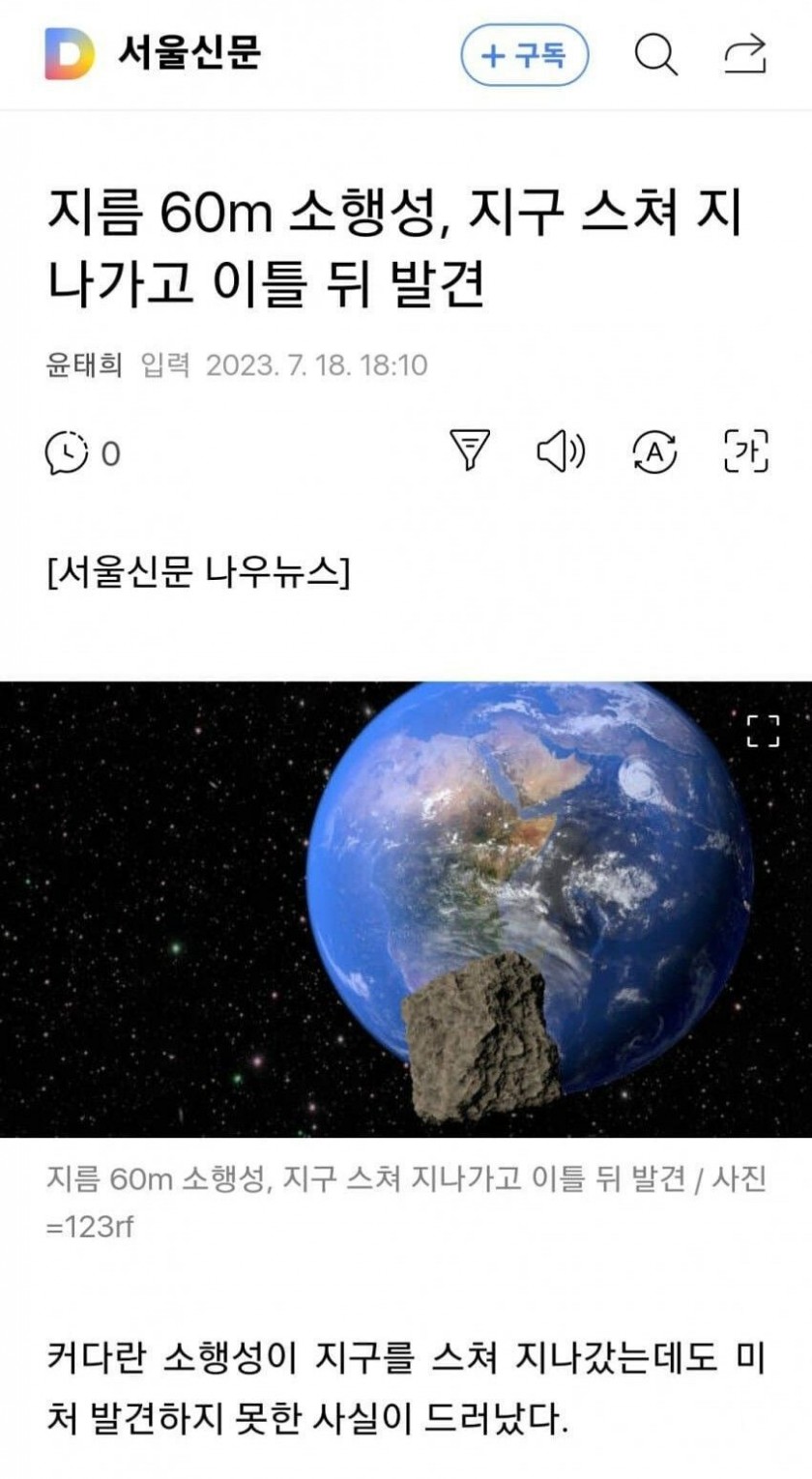
Task: Open the article summary icon
Action: [471, 450]
